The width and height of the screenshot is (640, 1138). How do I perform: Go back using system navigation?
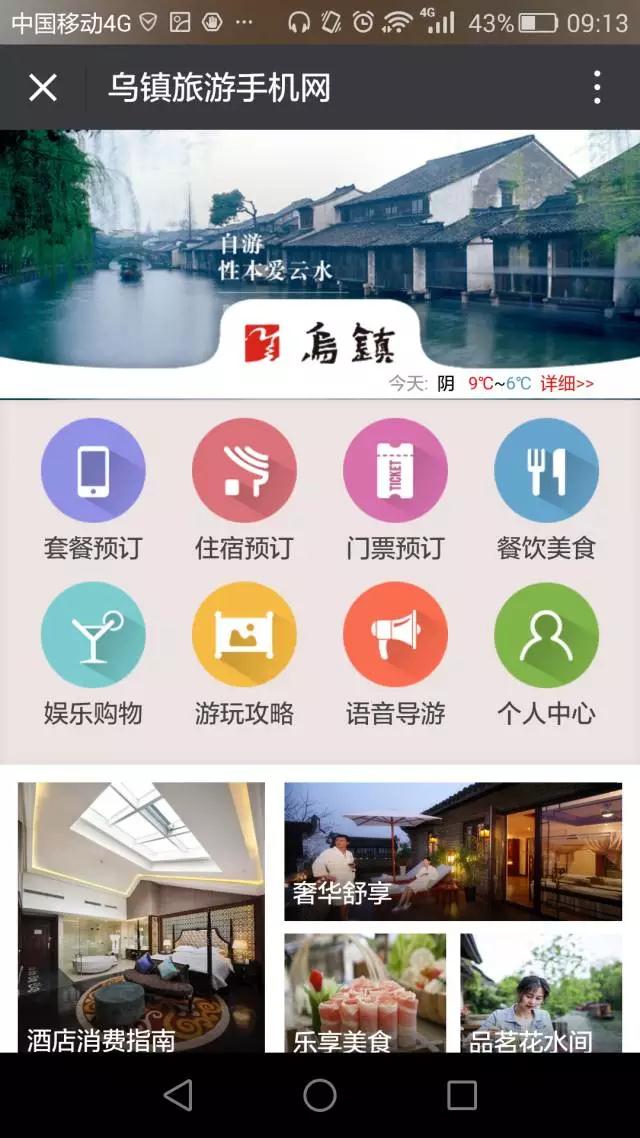pyautogui.click(x=178, y=1095)
